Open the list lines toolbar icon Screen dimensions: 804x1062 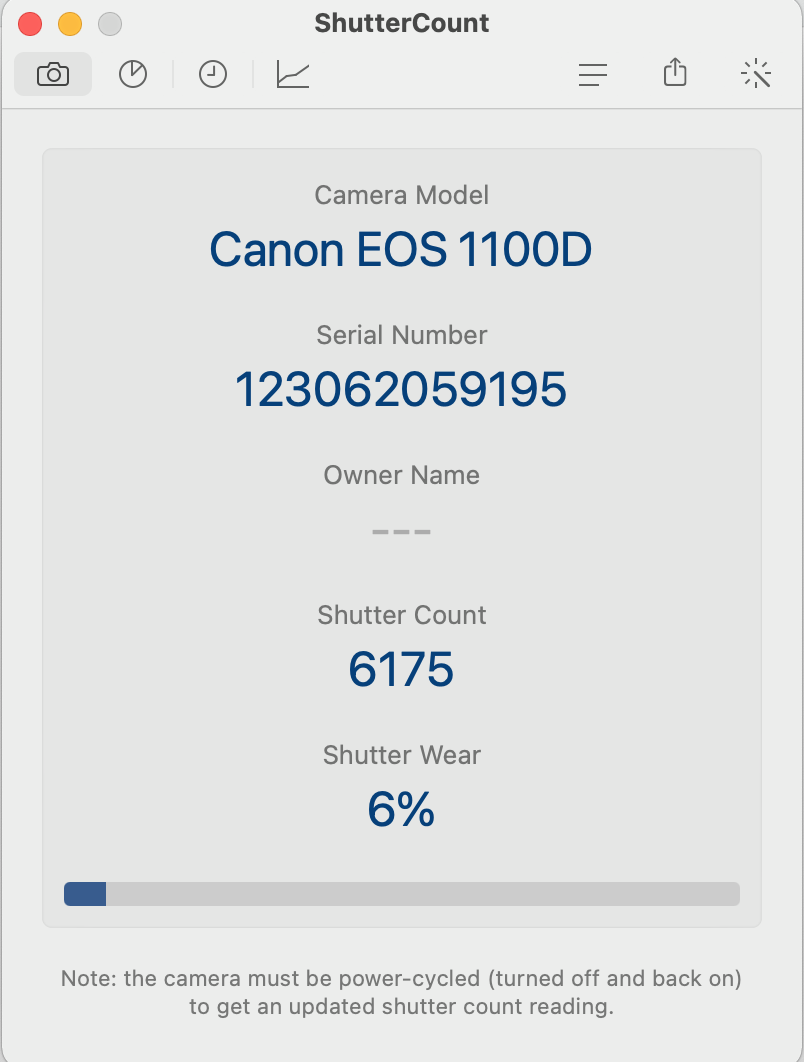tap(593, 74)
